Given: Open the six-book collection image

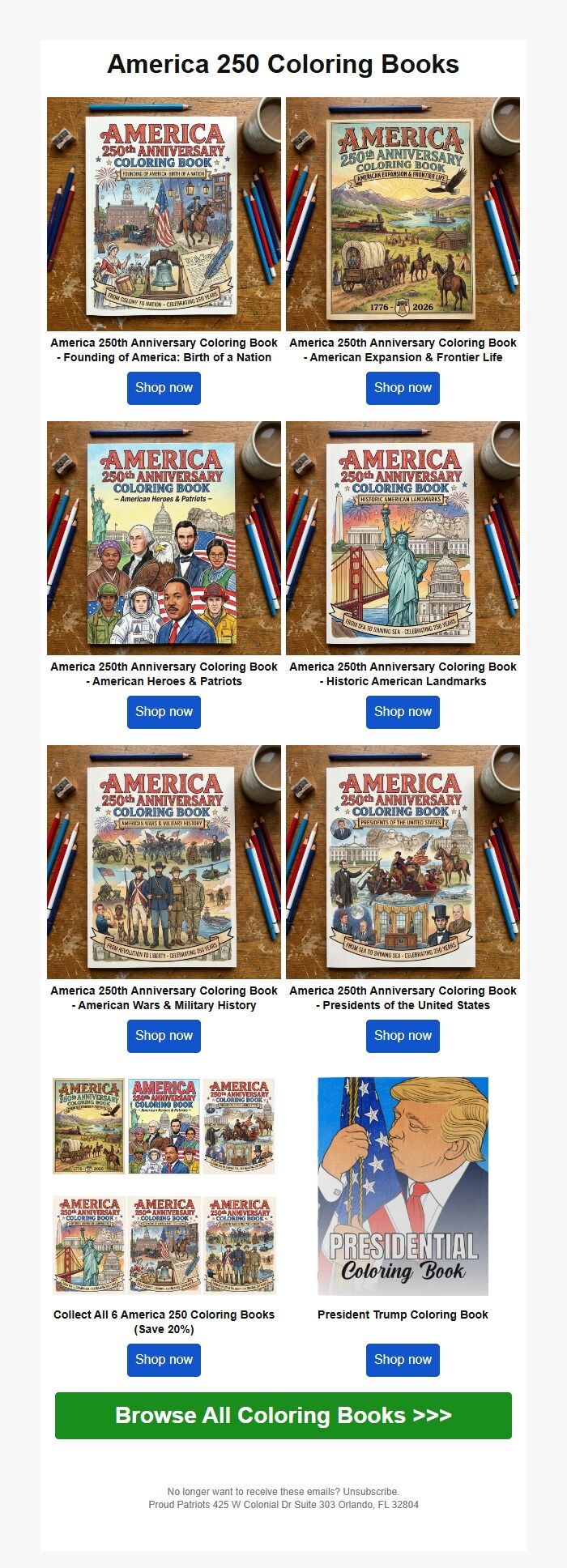Looking at the screenshot, I should [164, 1186].
